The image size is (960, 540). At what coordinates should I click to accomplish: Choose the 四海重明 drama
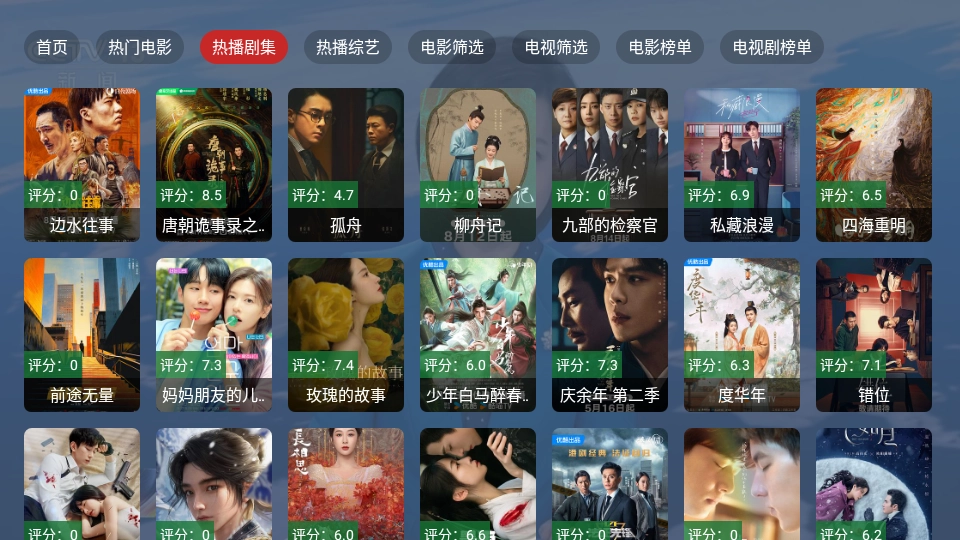pyautogui.click(x=874, y=165)
